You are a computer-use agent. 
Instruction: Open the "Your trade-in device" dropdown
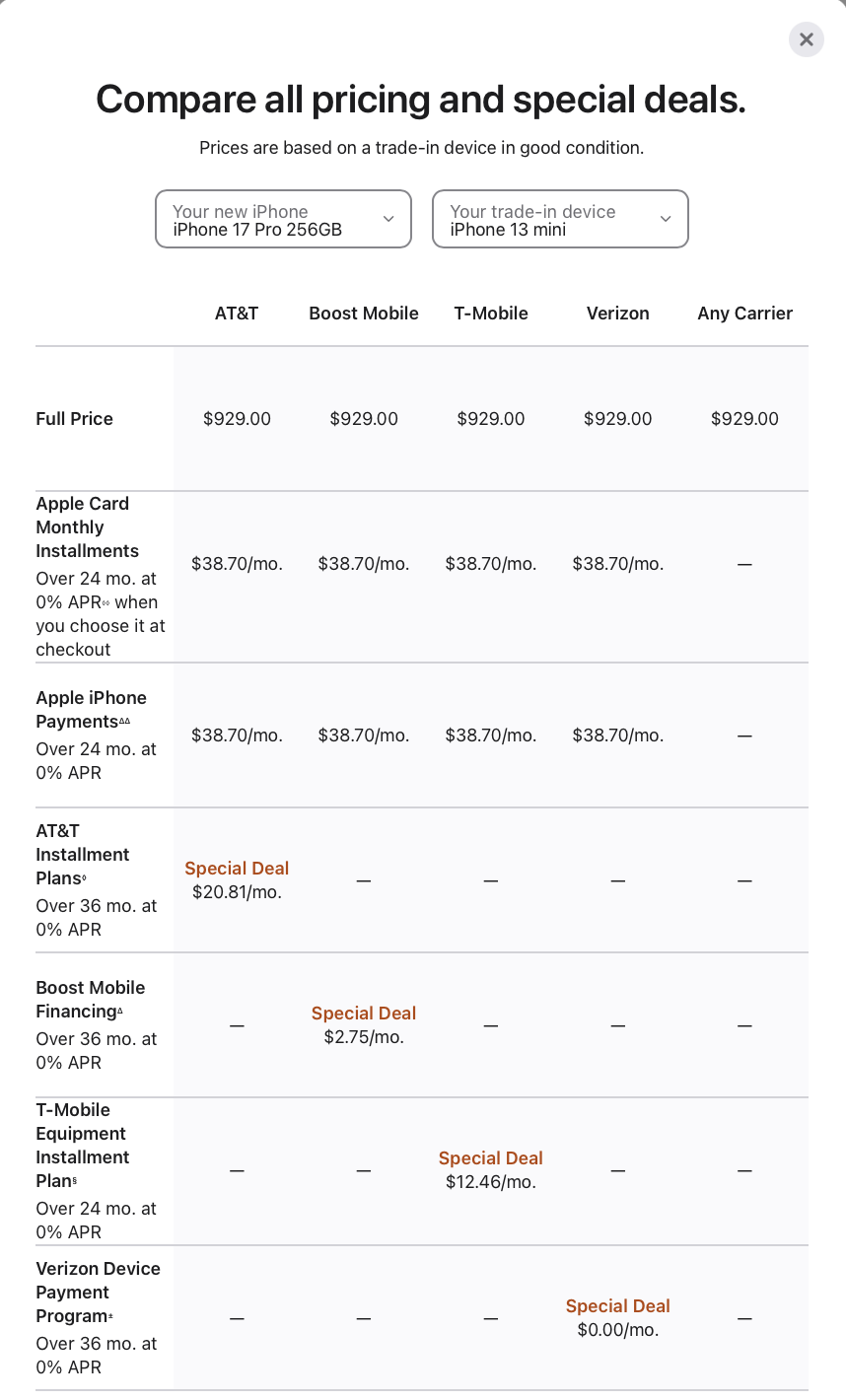pos(560,219)
